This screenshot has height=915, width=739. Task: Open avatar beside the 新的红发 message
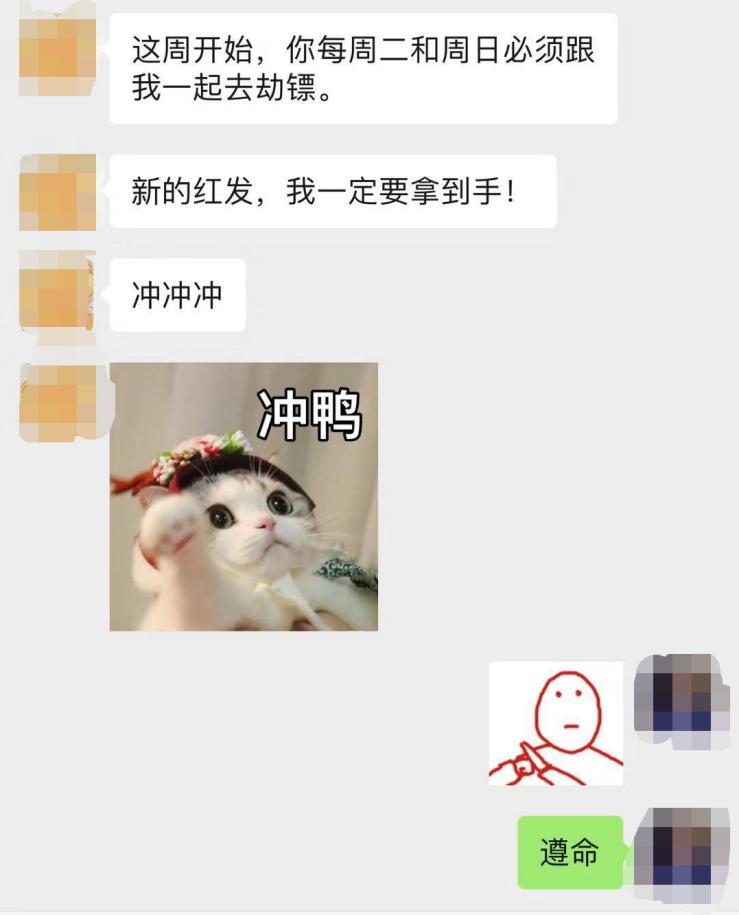[x=57, y=192]
